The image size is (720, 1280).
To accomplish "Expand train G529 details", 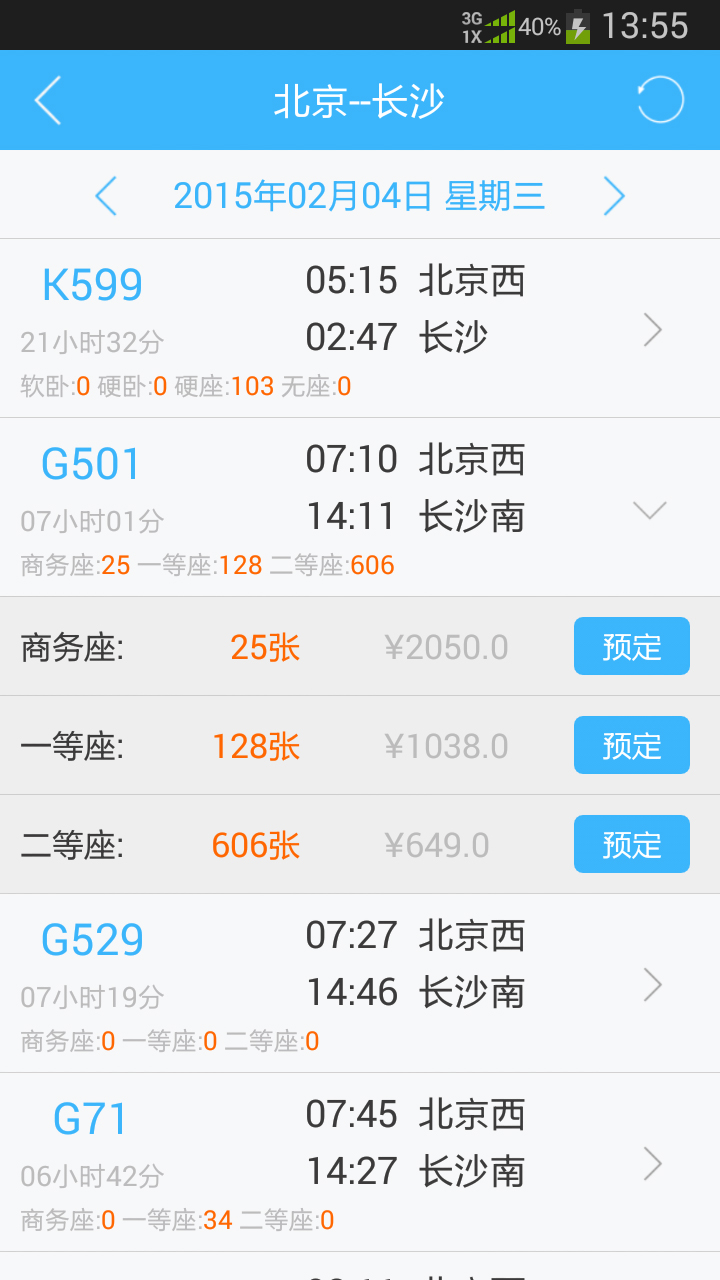I will pyautogui.click(x=652, y=985).
